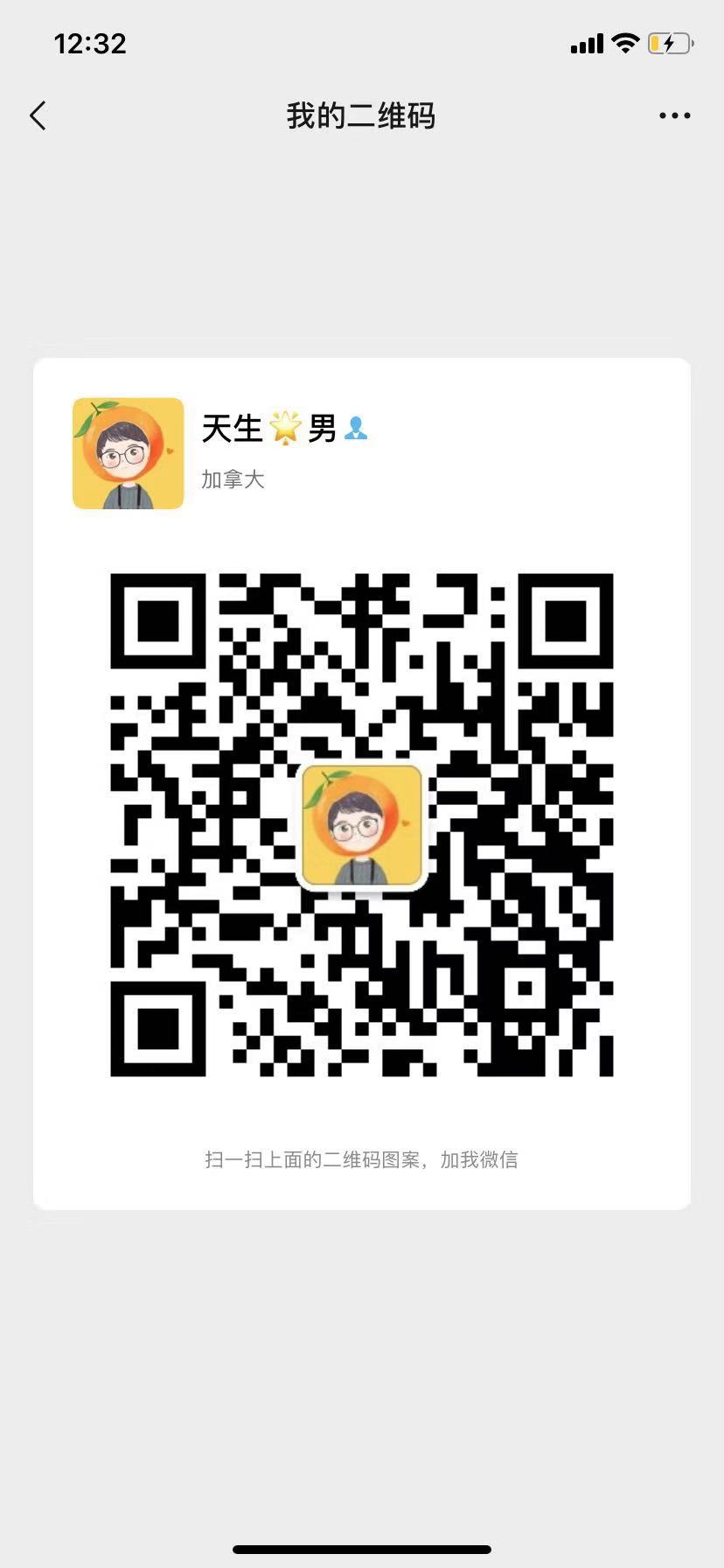Viewport: 724px width, 1568px height.
Task: Open the three-dot overflow menu
Action: coord(674,115)
